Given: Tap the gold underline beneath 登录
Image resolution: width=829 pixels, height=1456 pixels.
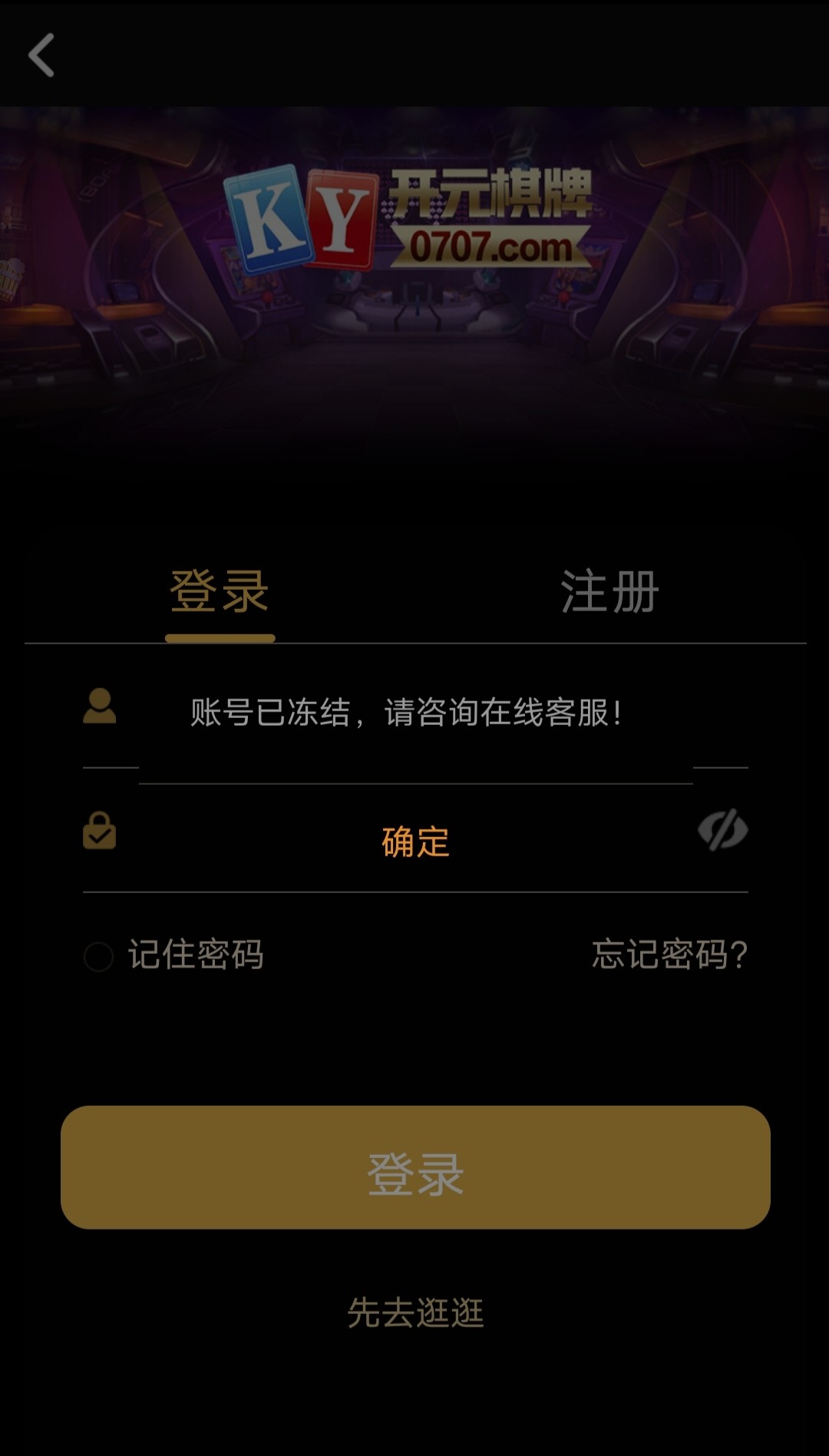Looking at the screenshot, I should click(220, 636).
